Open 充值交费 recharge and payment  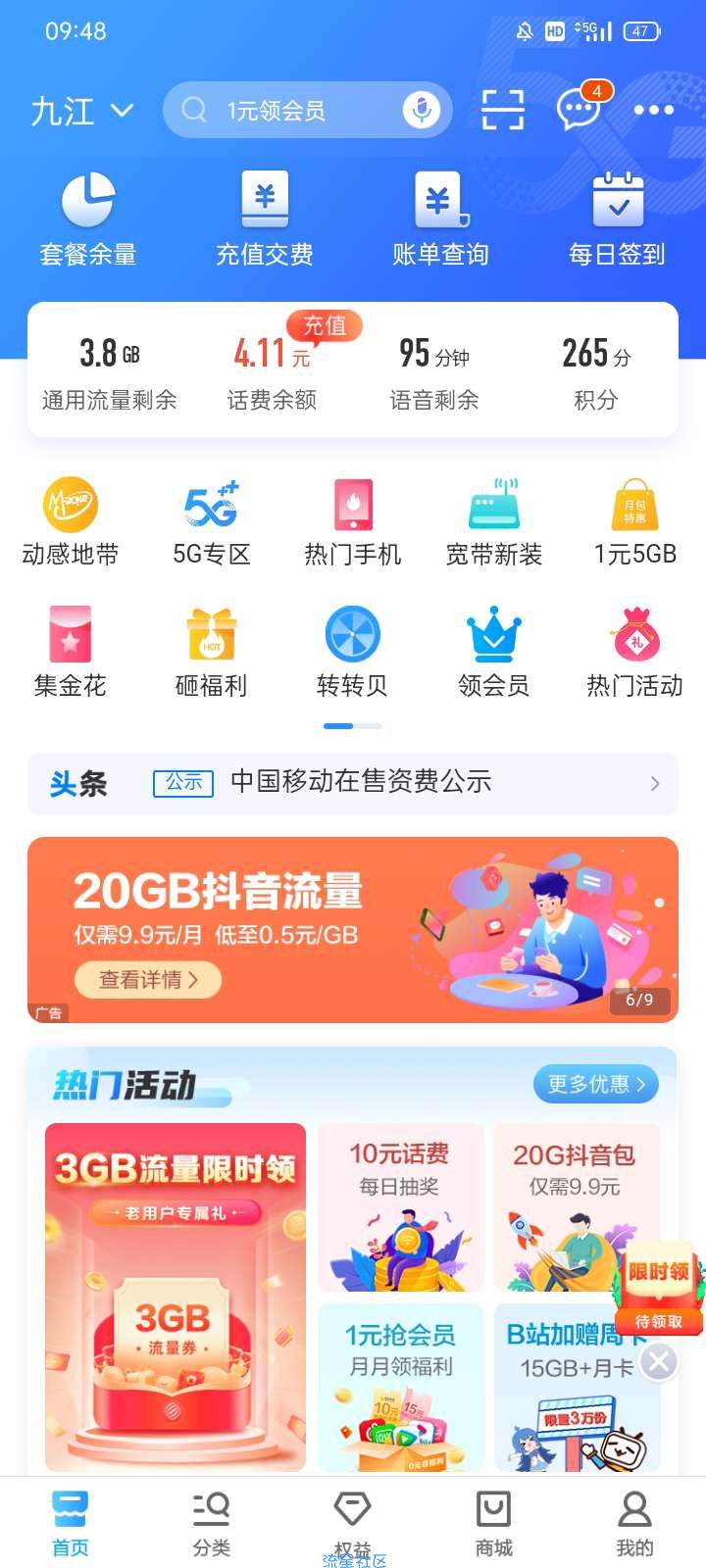[x=265, y=220]
